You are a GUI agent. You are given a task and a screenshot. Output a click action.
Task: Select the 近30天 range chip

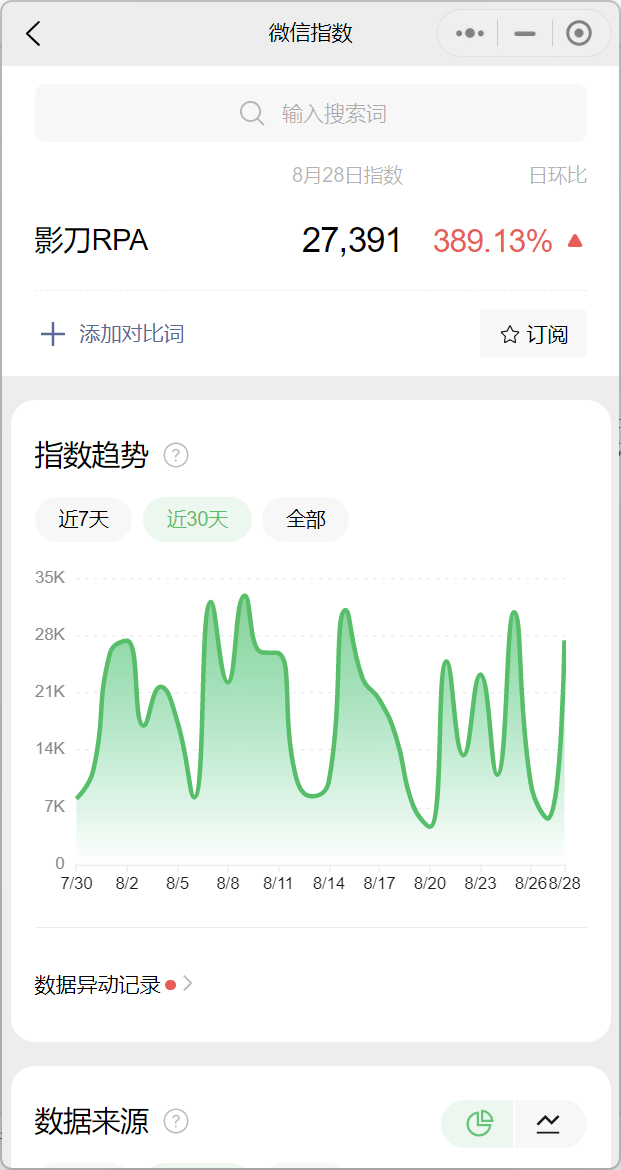197,519
